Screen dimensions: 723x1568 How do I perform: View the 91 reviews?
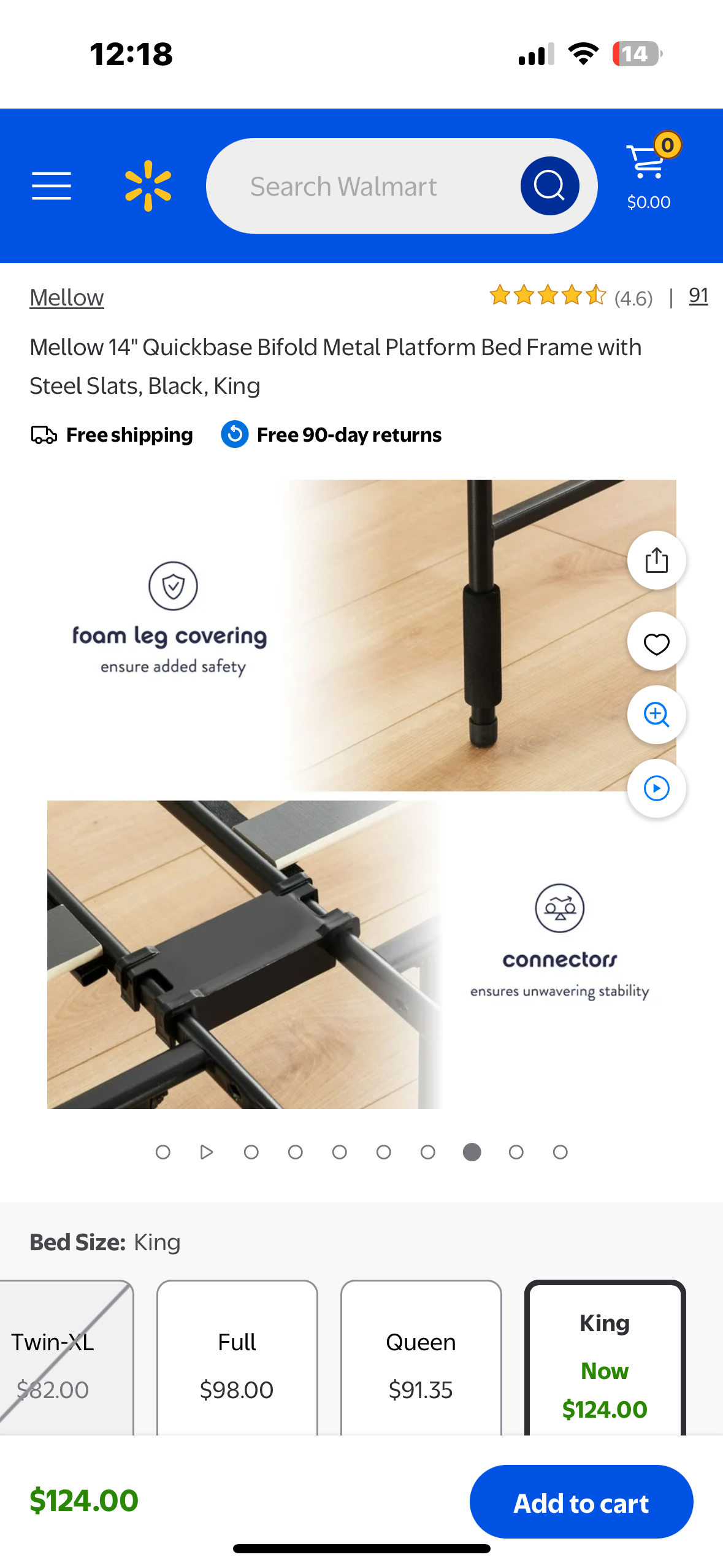(x=698, y=296)
